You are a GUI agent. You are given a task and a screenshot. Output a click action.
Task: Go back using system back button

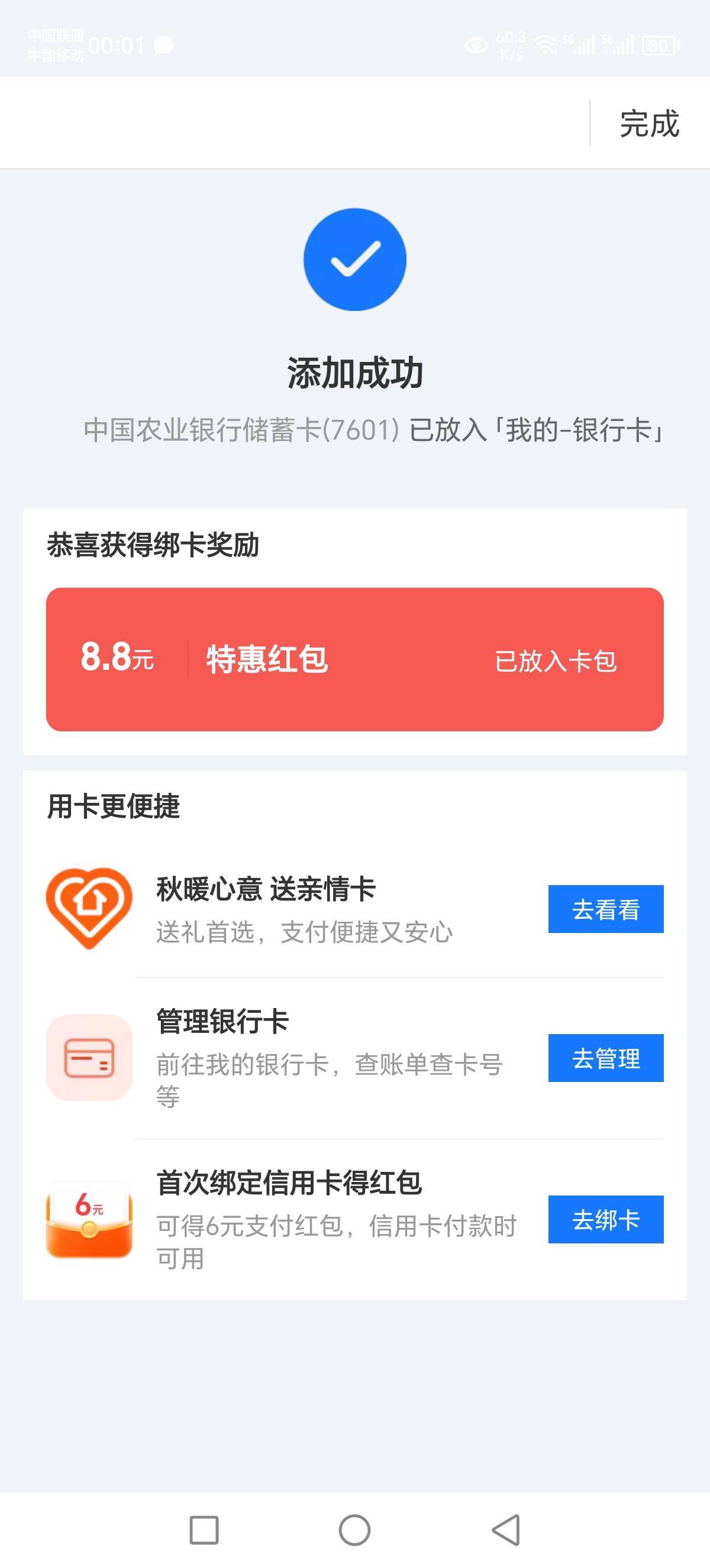[506, 1529]
